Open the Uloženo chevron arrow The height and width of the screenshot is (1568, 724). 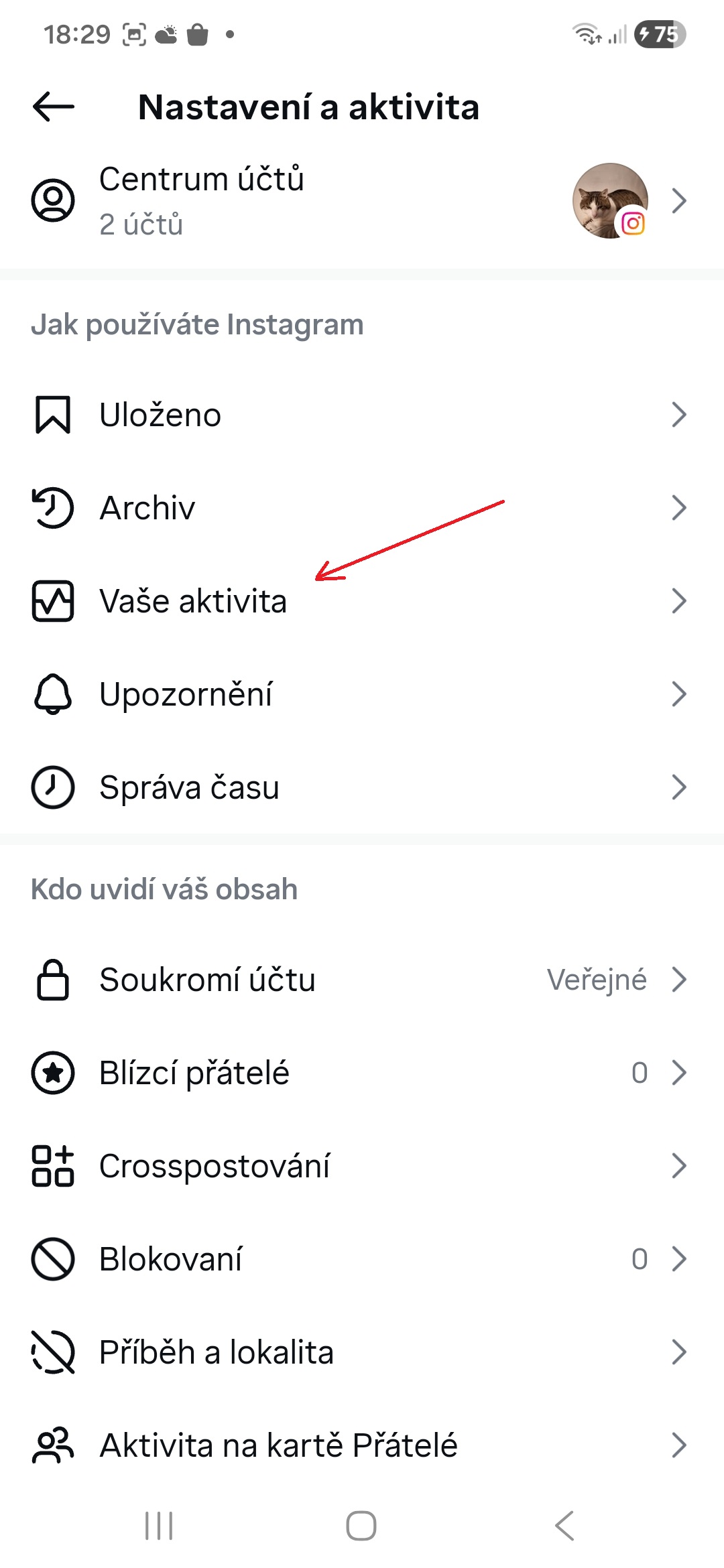pyautogui.click(x=680, y=415)
